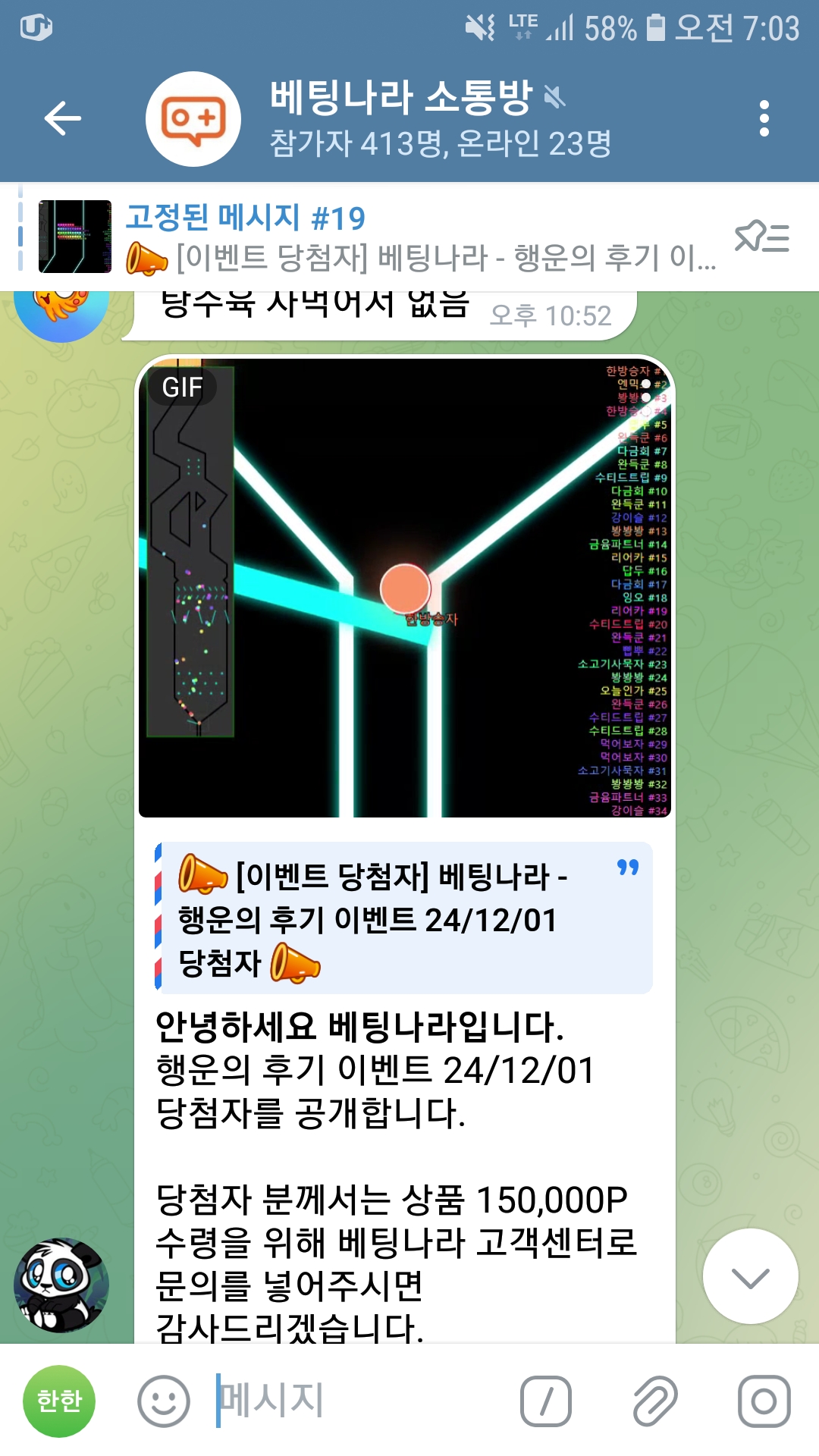Open the panda avatar's profile

(61, 1285)
